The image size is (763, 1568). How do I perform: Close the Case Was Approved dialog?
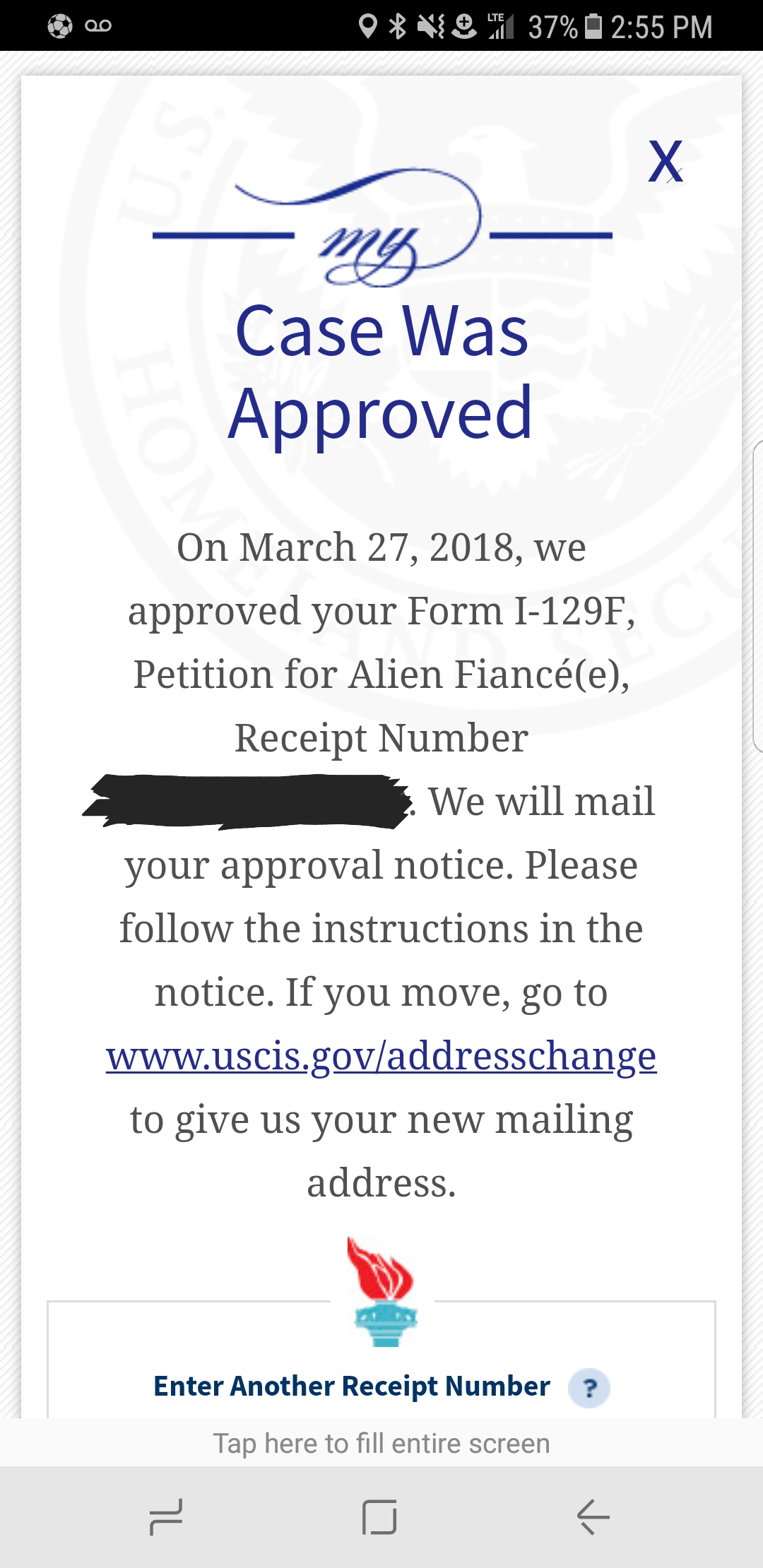(x=666, y=161)
